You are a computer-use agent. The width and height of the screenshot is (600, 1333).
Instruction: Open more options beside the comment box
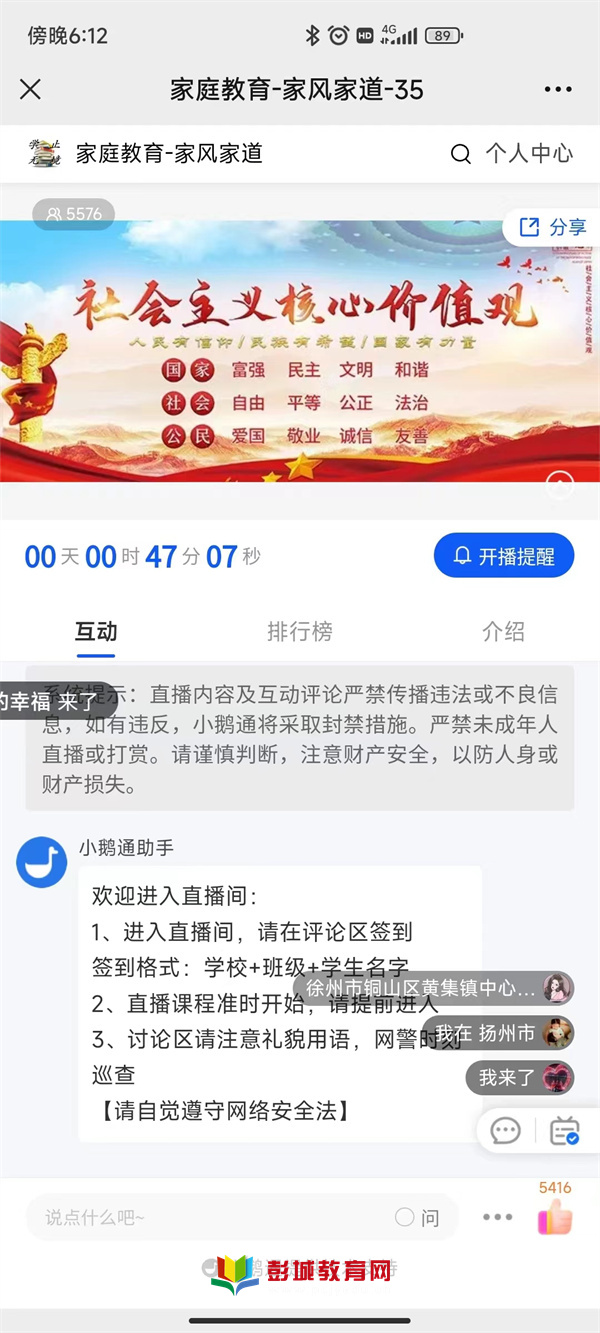click(x=497, y=1217)
